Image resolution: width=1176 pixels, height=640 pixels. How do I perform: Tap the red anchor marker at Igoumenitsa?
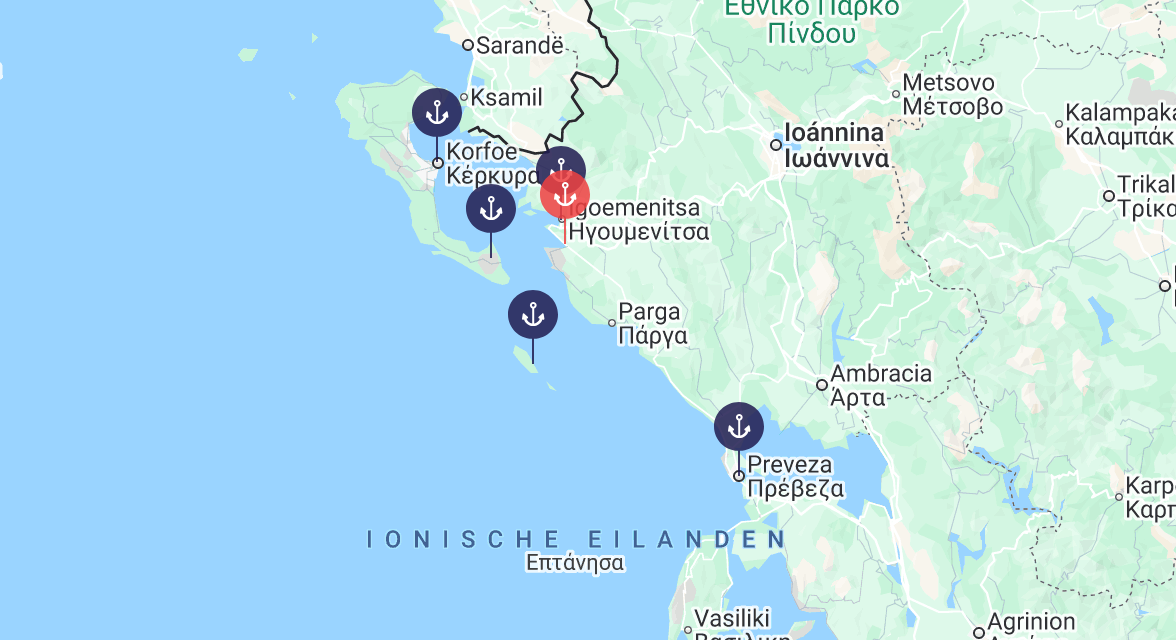coord(566,196)
